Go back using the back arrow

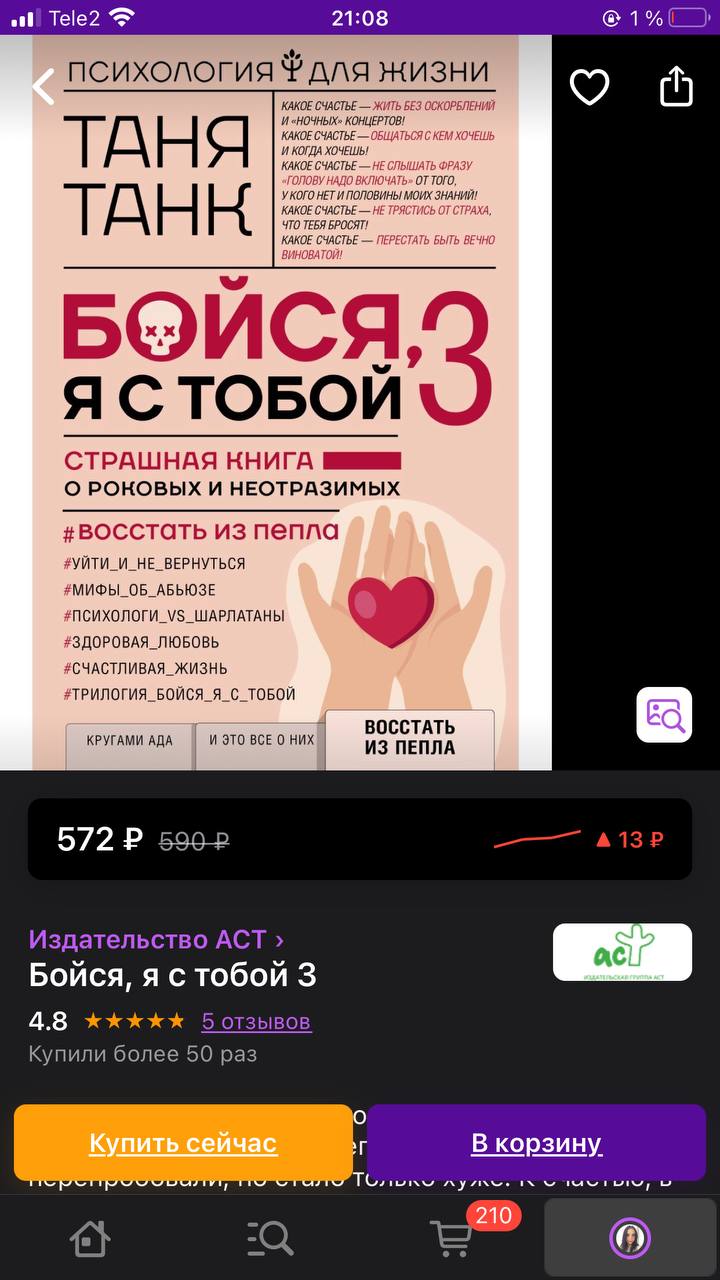click(42, 87)
